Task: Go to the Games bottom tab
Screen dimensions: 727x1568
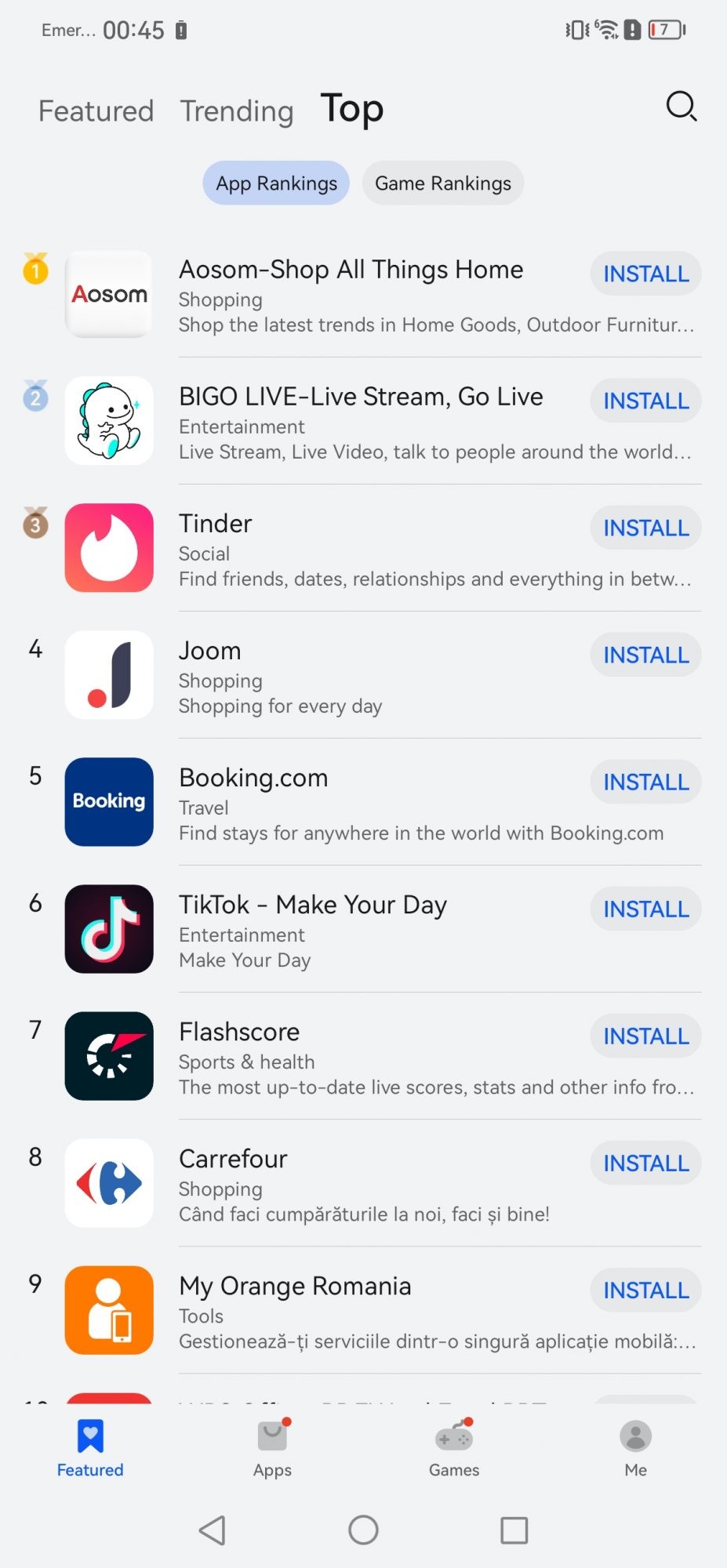Action: pyautogui.click(x=454, y=1449)
